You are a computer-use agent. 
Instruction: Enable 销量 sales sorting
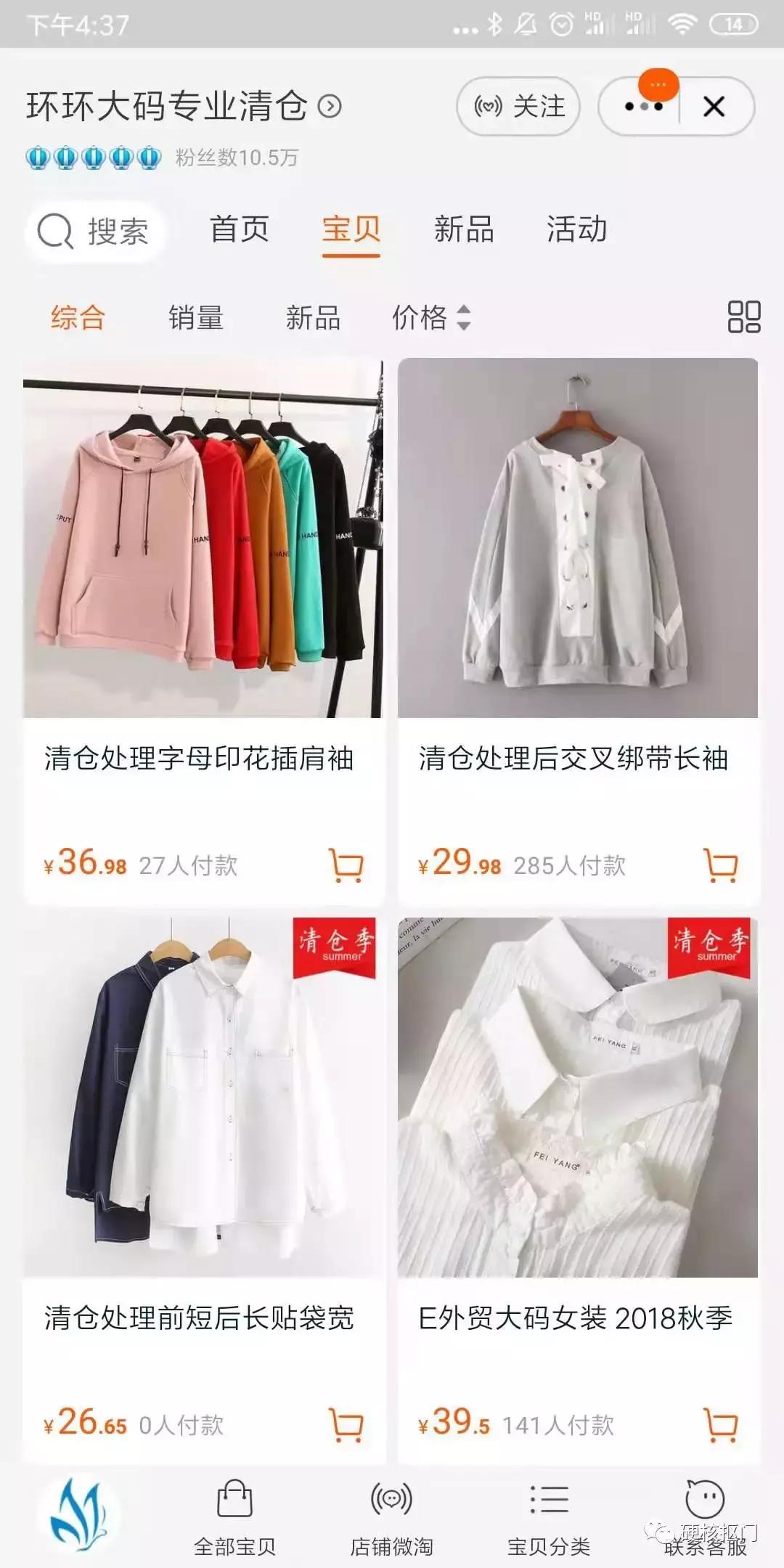pyautogui.click(x=195, y=317)
